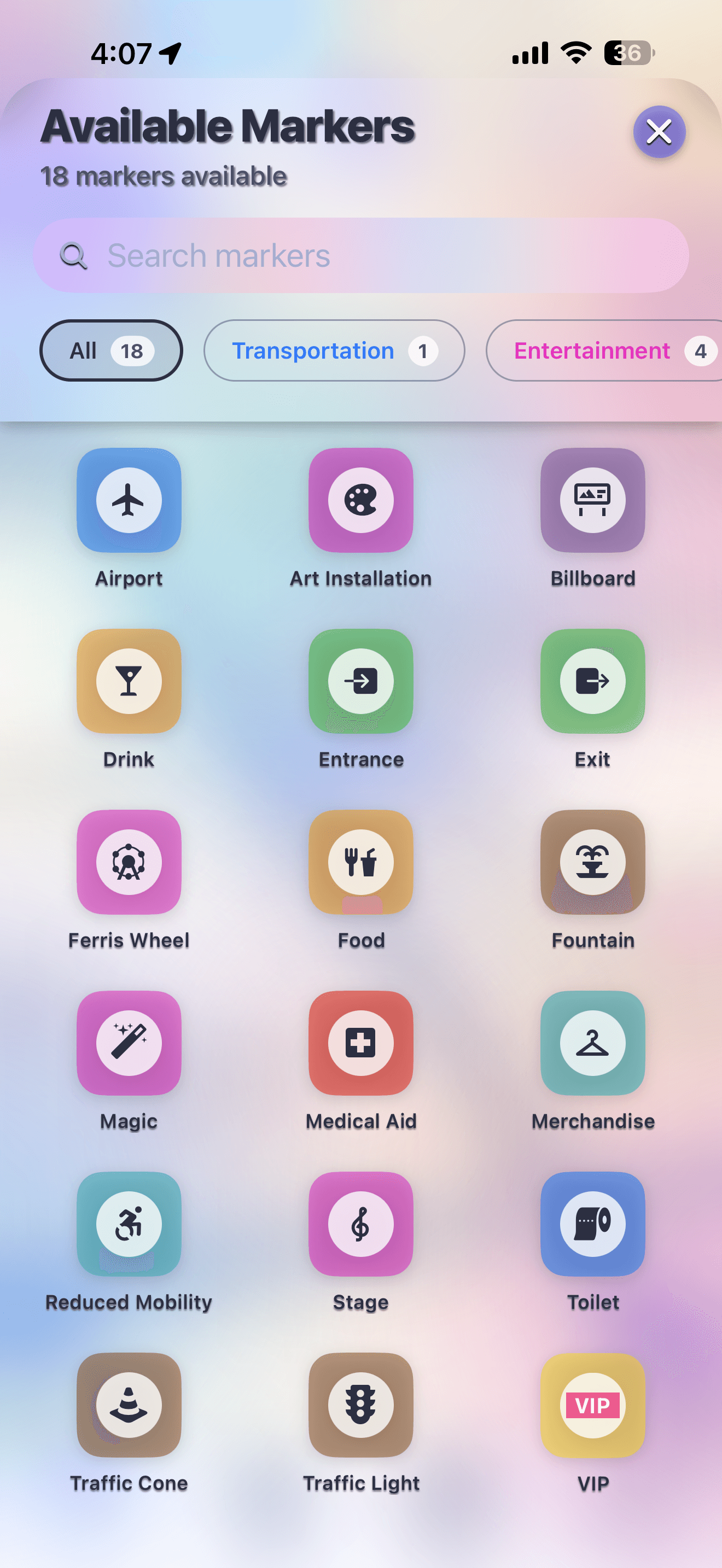
Task: Add the Drink marker
Action: 129,681
